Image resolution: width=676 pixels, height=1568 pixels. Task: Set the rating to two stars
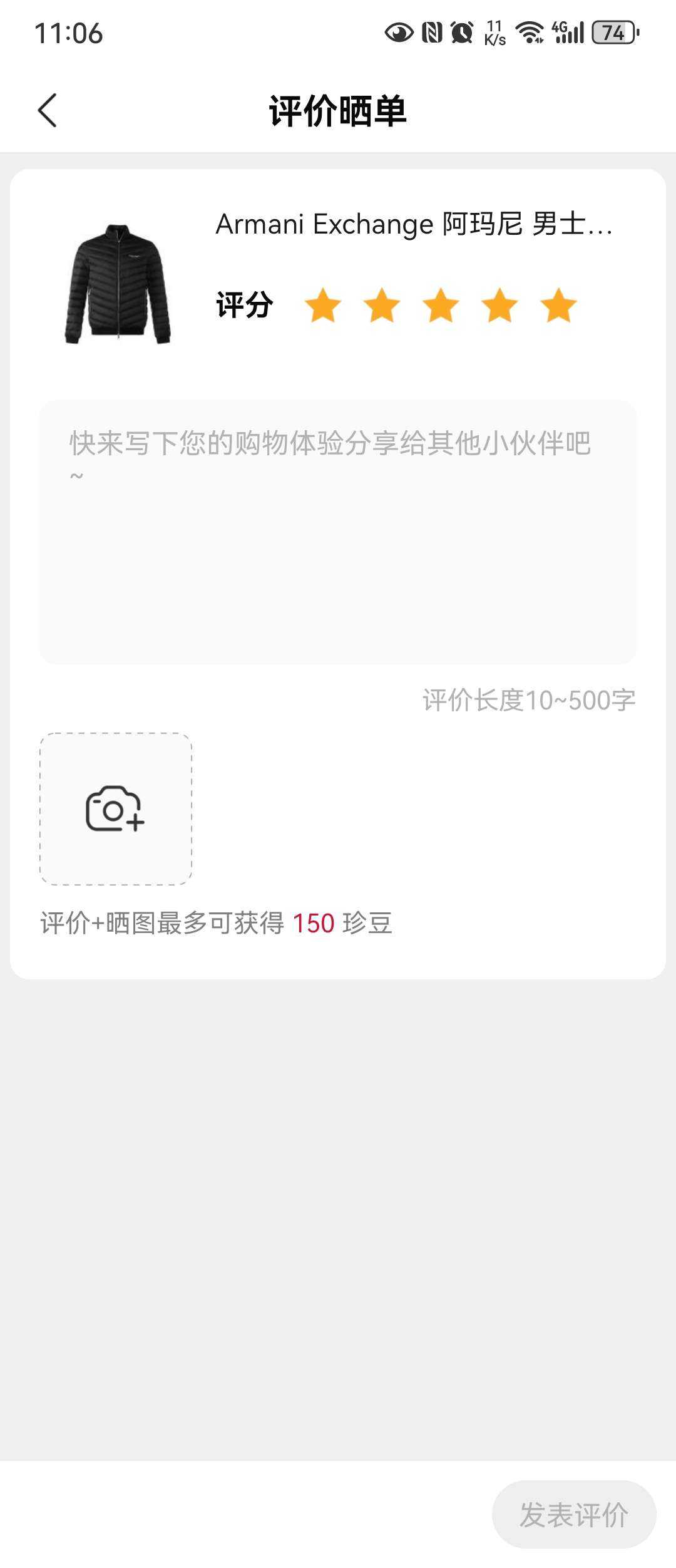coord(382,306)
